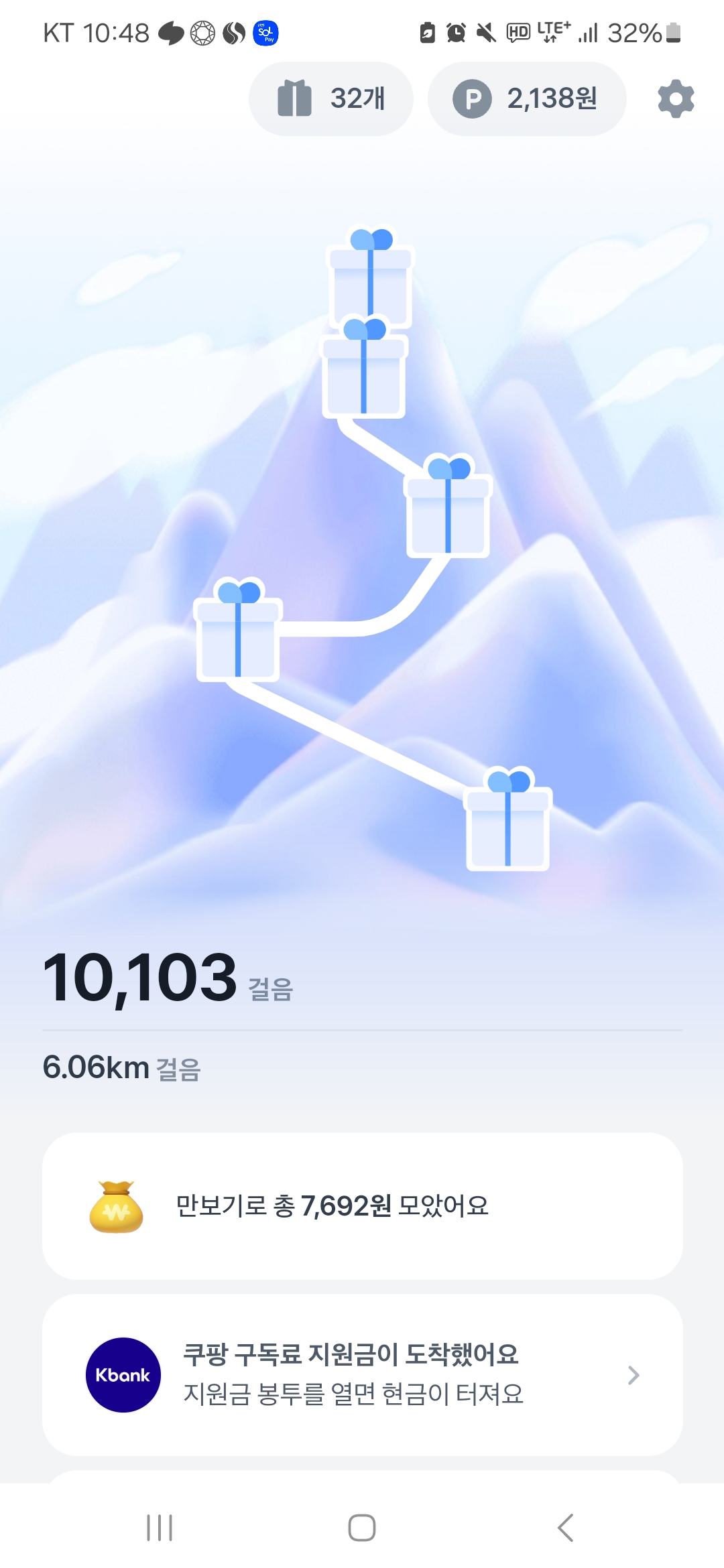Open the third gift box from the top
Viewport: 724px width, 1568px height.
click(448, 511)
